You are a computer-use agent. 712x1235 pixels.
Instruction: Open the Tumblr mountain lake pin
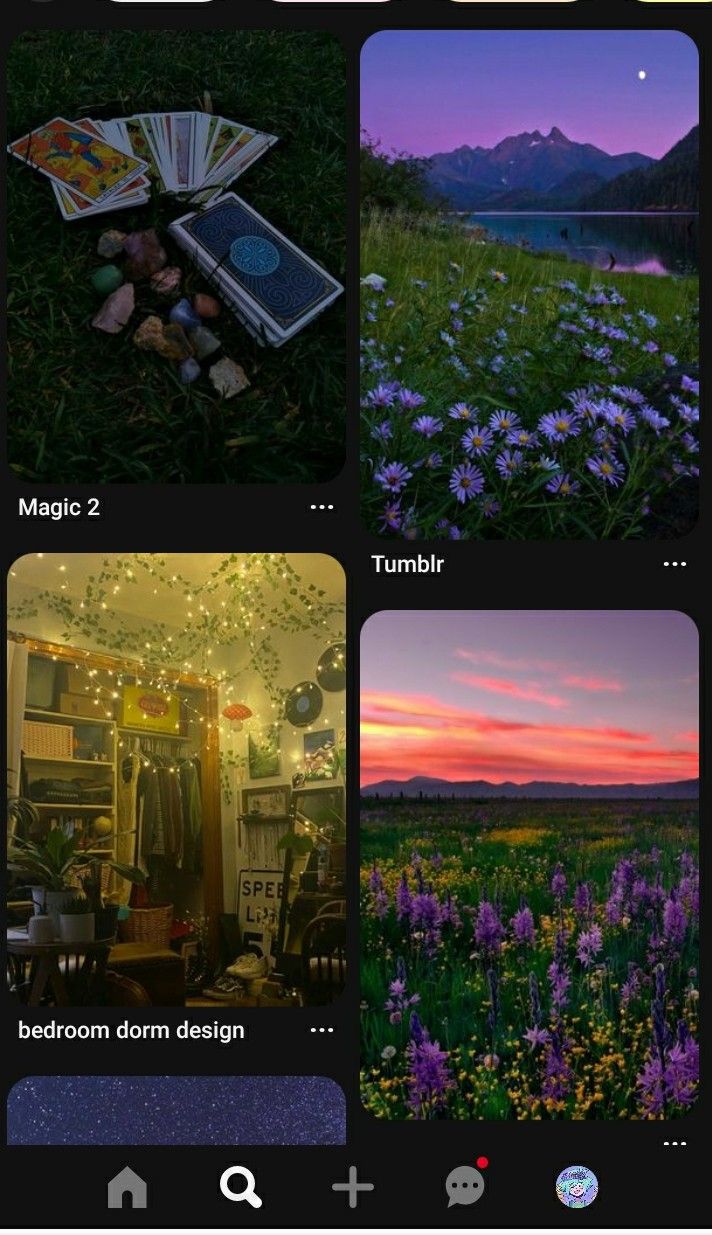pos(529,284)
